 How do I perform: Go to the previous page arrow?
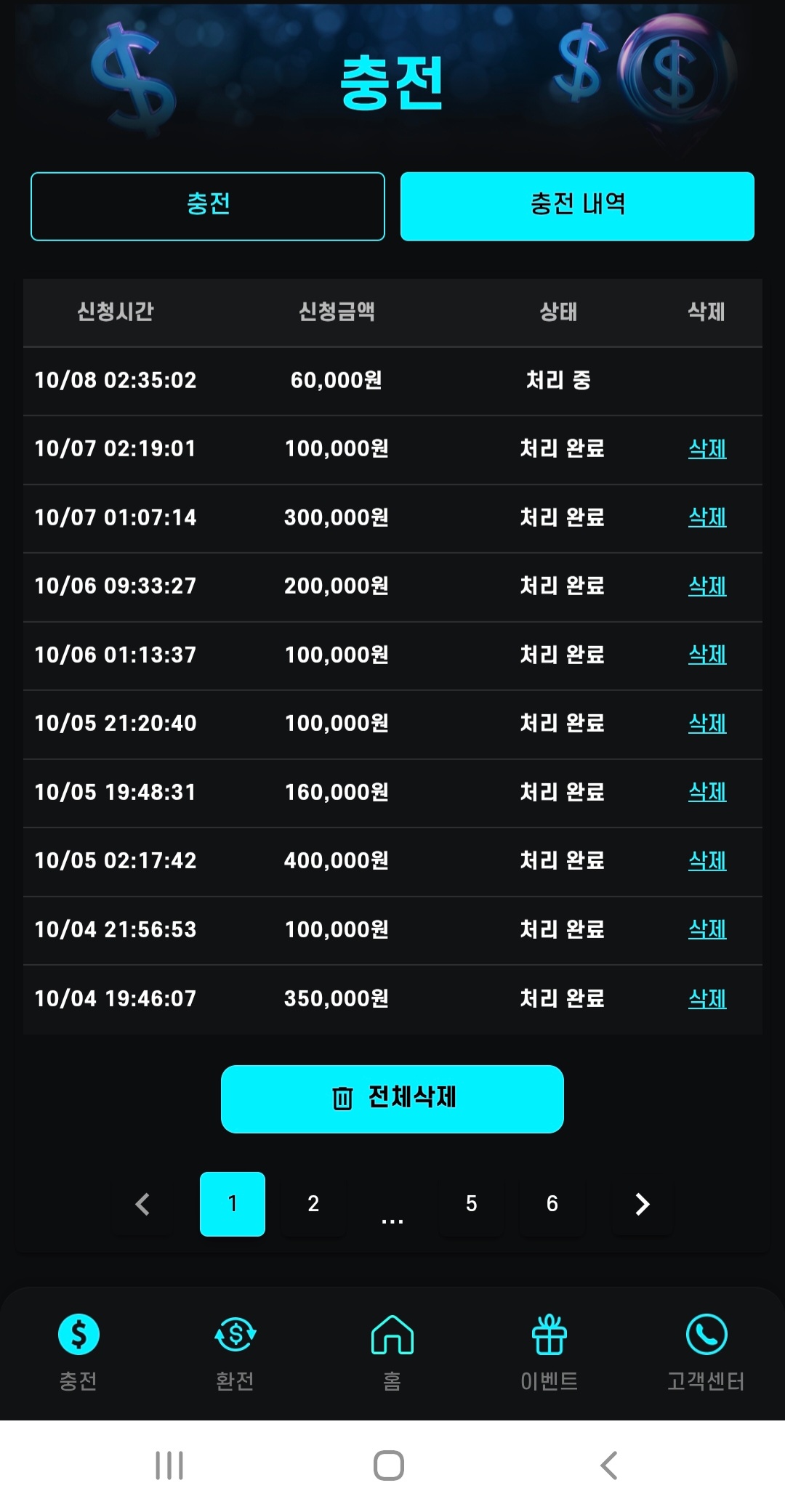(142, 1204)
